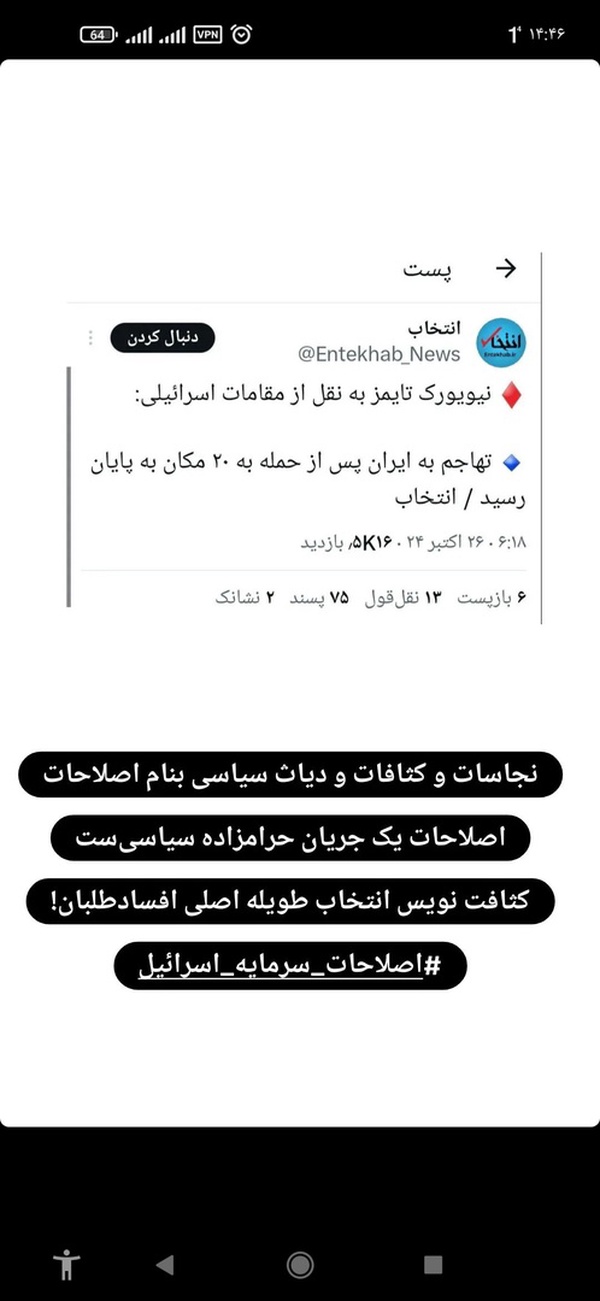Tap the system home button
The image size is (600, 1301).
click(x=300, y=1265)
